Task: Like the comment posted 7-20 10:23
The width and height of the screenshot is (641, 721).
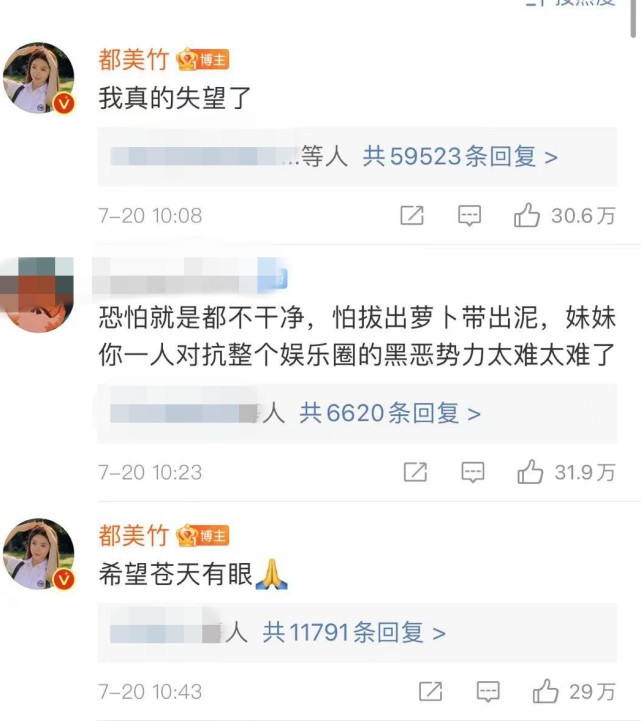Action: [x=530, y=472]
